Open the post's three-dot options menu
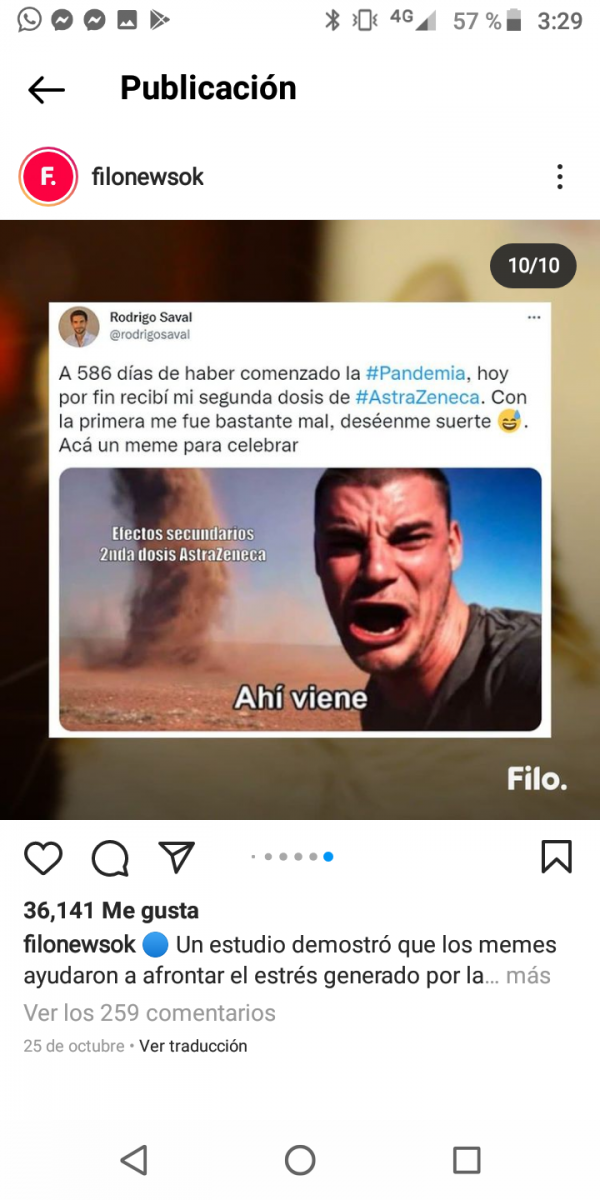 [x=560, y=177]
